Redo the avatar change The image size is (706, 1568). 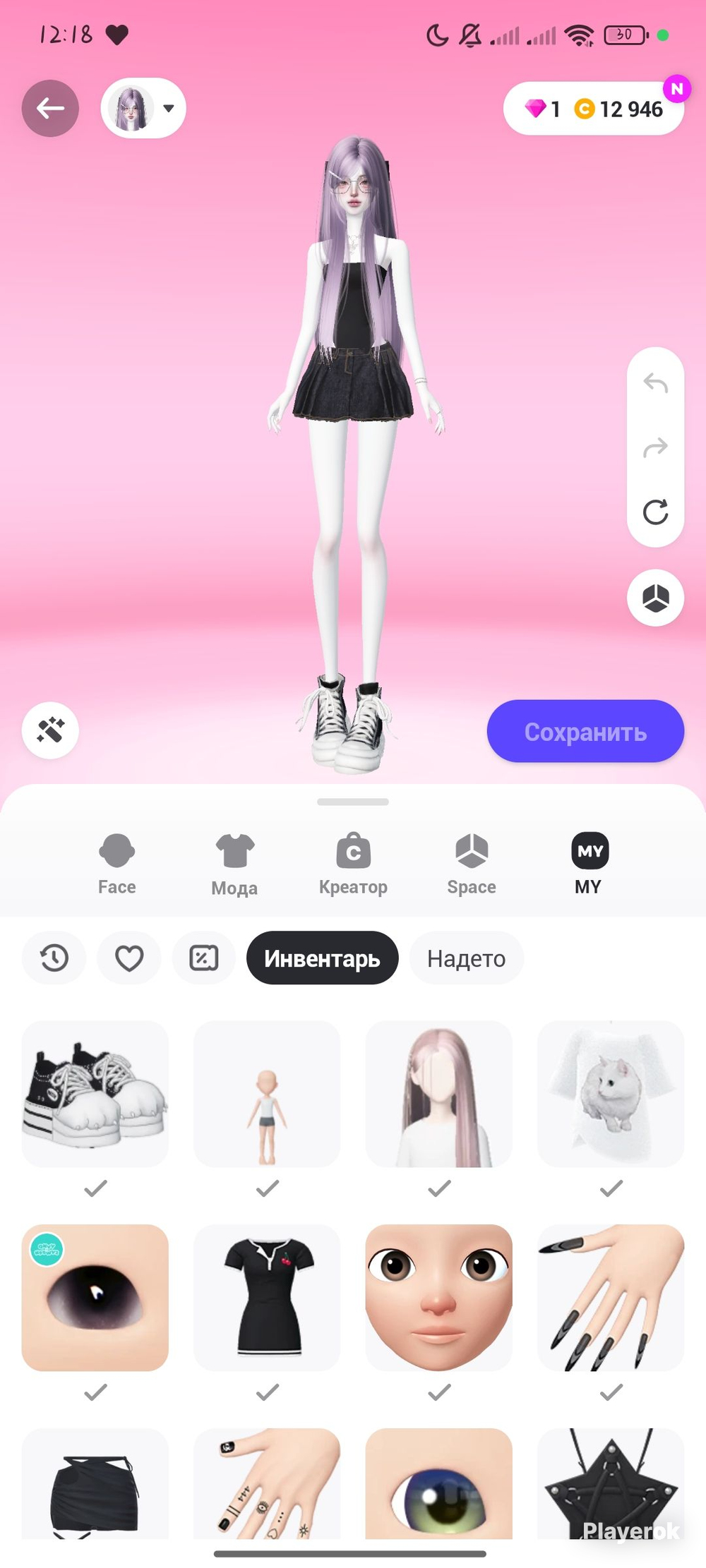point(655,447)
